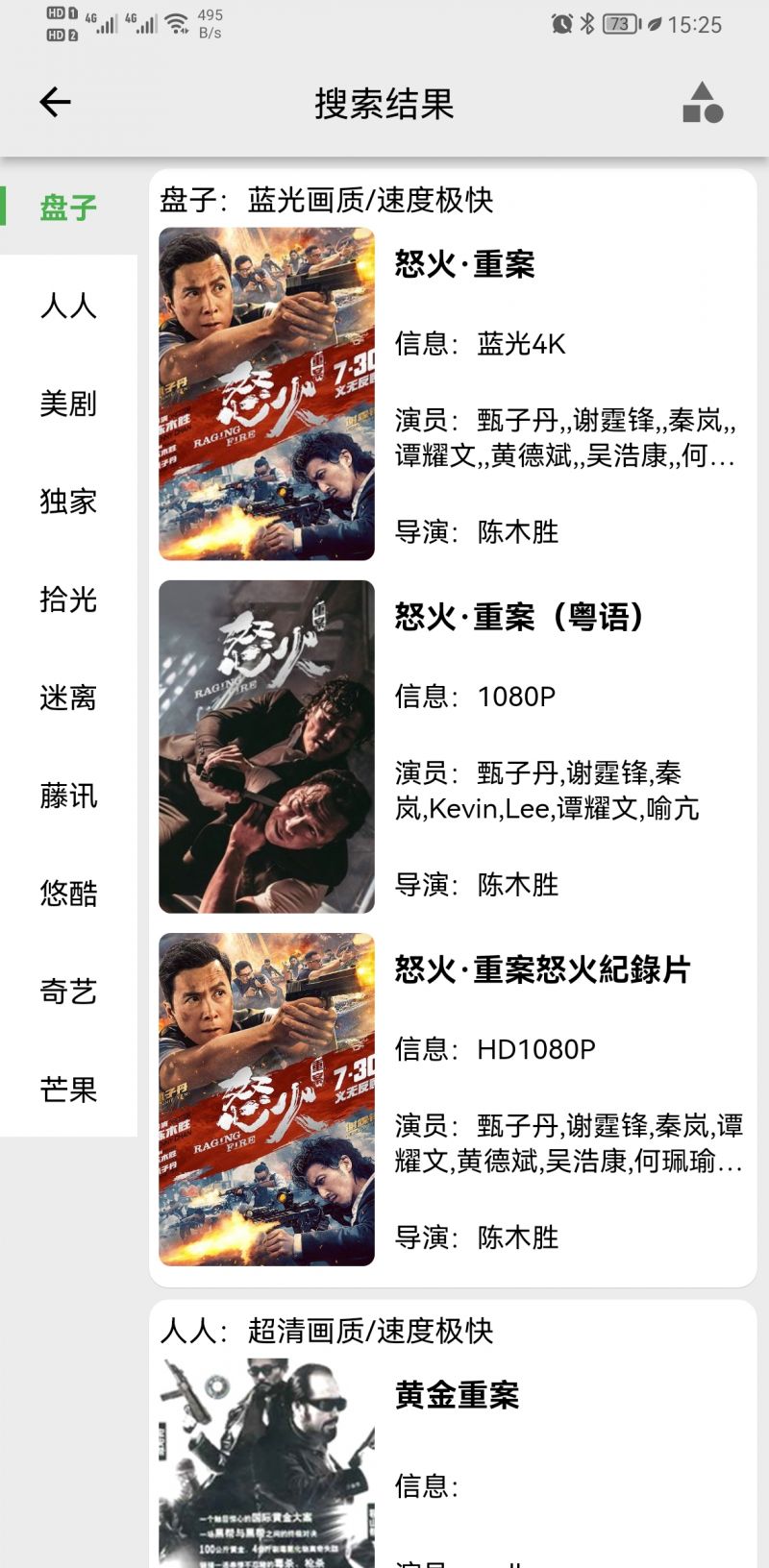
Task: Tap the first 怒火·重案 poster thumbnail
Action: coord(266,394)
